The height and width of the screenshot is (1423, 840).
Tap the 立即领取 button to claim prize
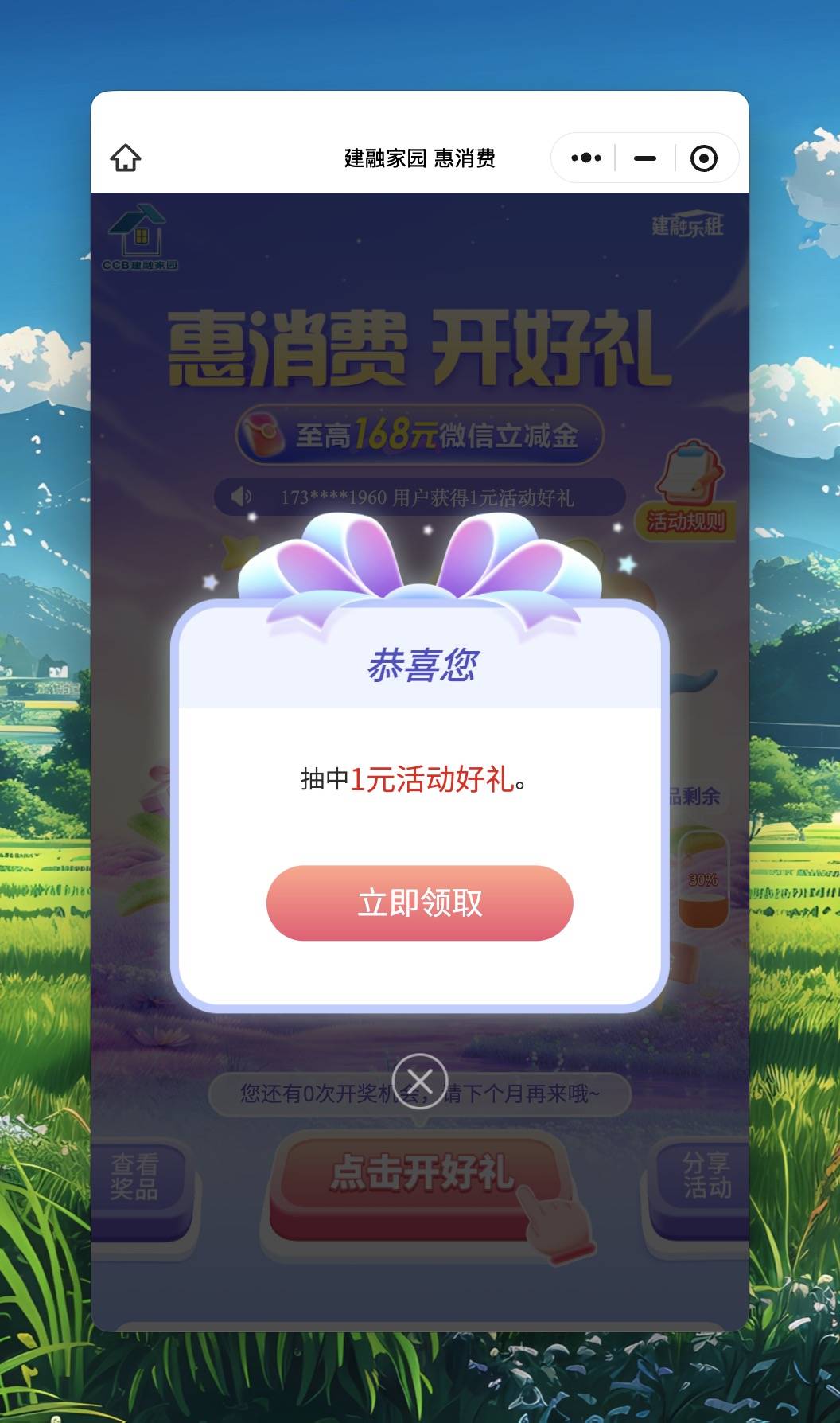coord(419,903)
